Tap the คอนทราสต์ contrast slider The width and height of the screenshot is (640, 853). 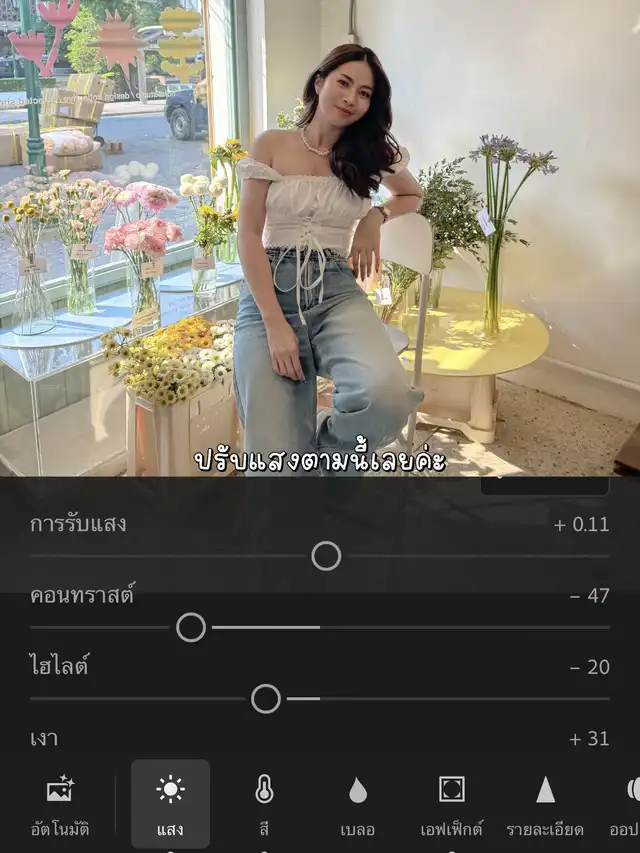pos(191,627)
